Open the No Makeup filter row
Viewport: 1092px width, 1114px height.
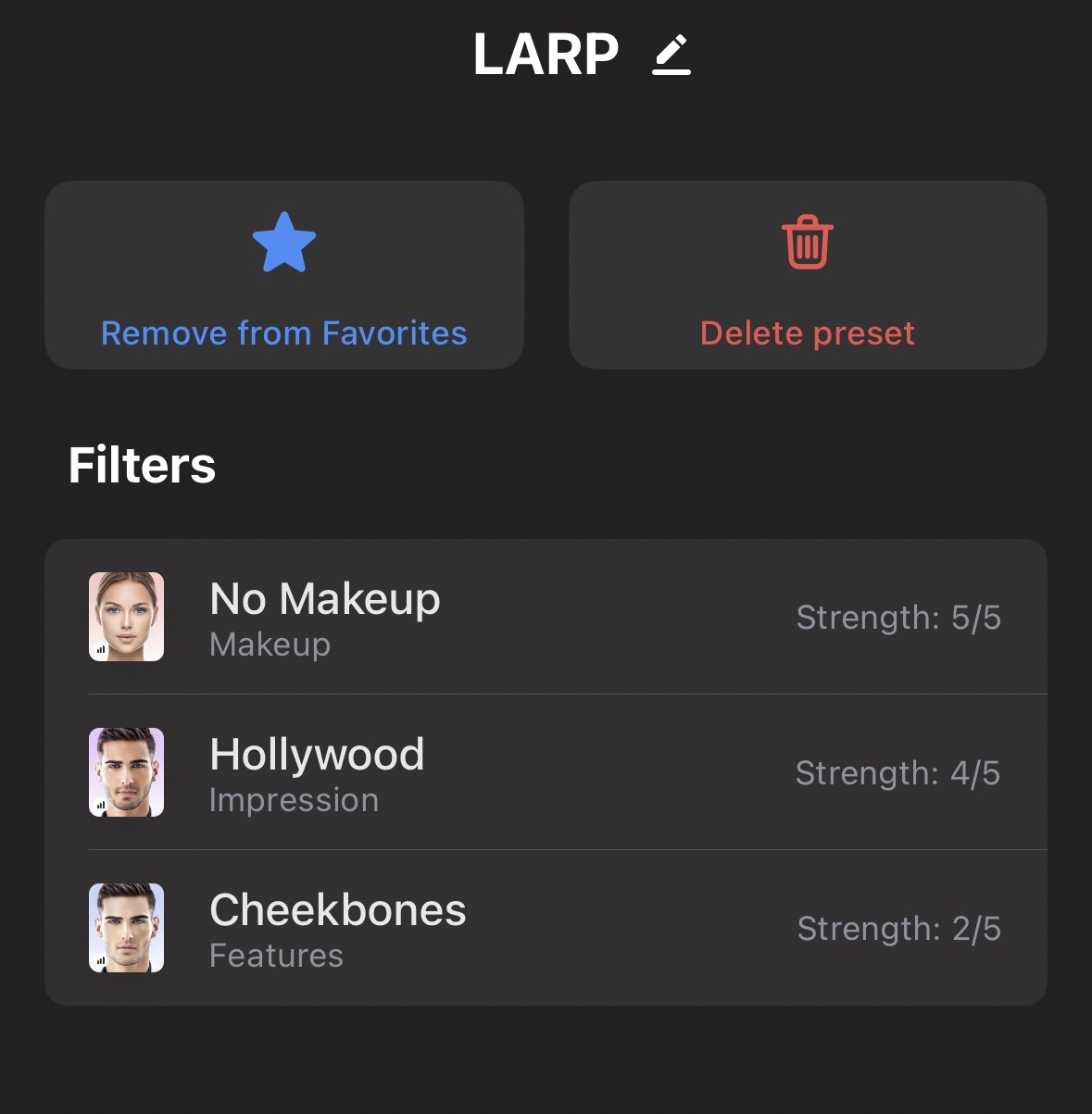pos(545,617)
